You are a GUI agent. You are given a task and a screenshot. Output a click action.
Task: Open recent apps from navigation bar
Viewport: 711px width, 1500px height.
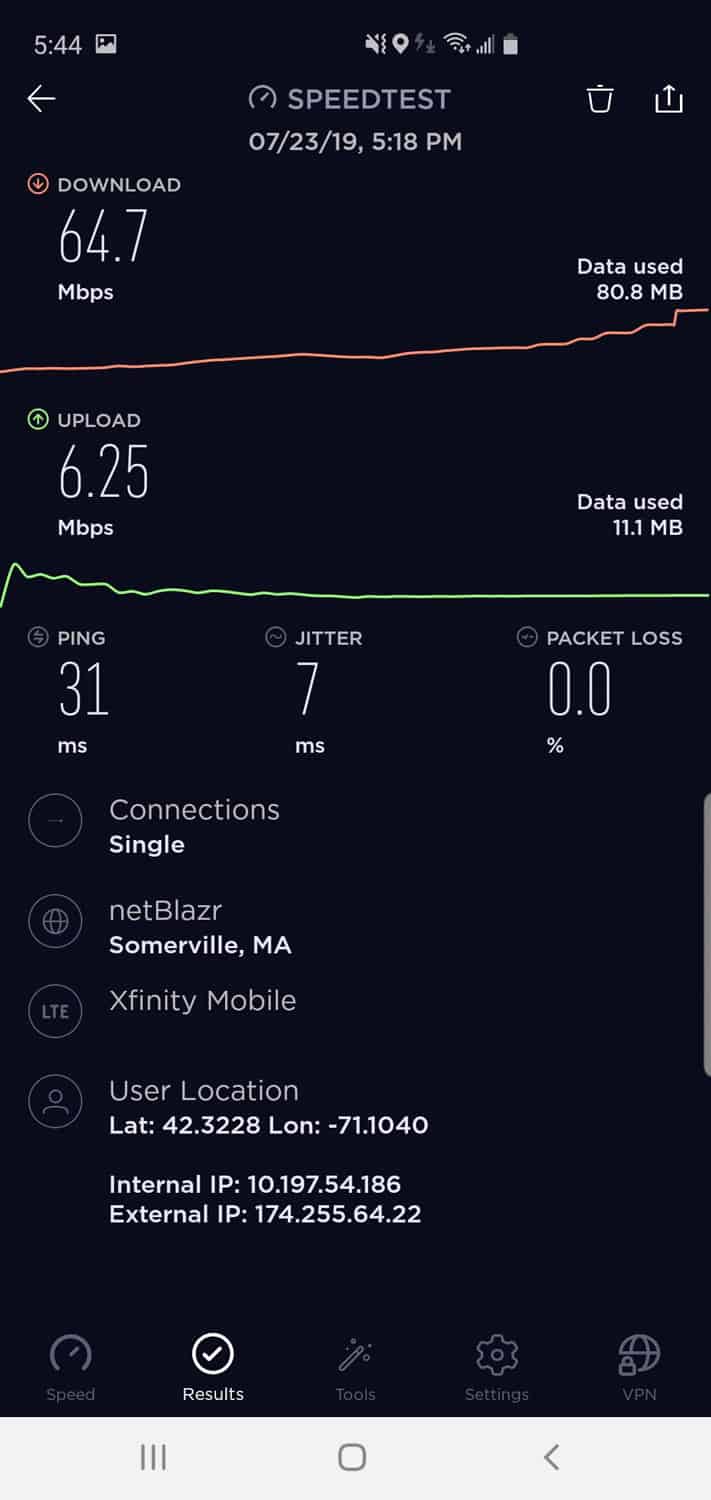153,1457
